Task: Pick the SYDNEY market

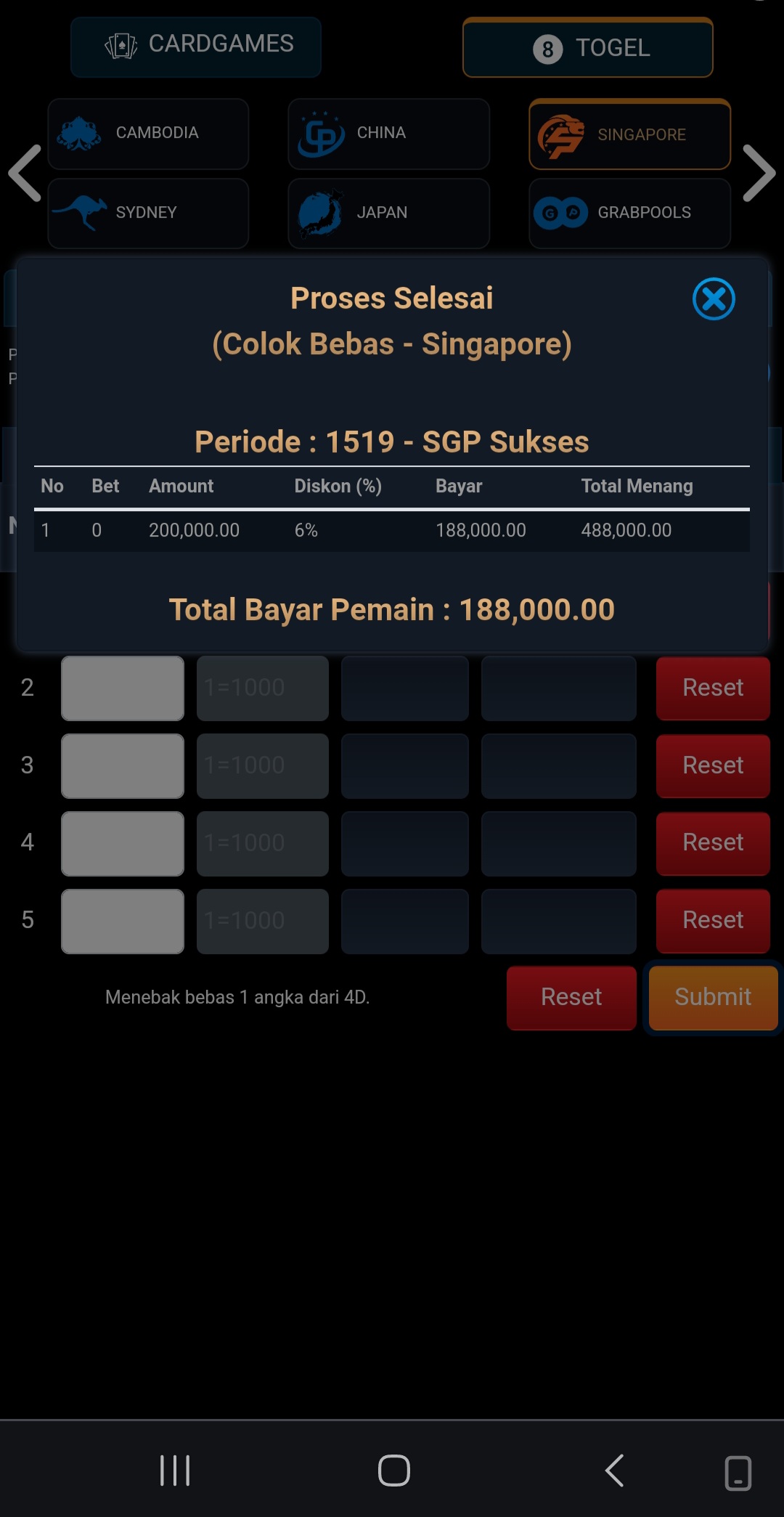Action: click(x=148, y=213)
